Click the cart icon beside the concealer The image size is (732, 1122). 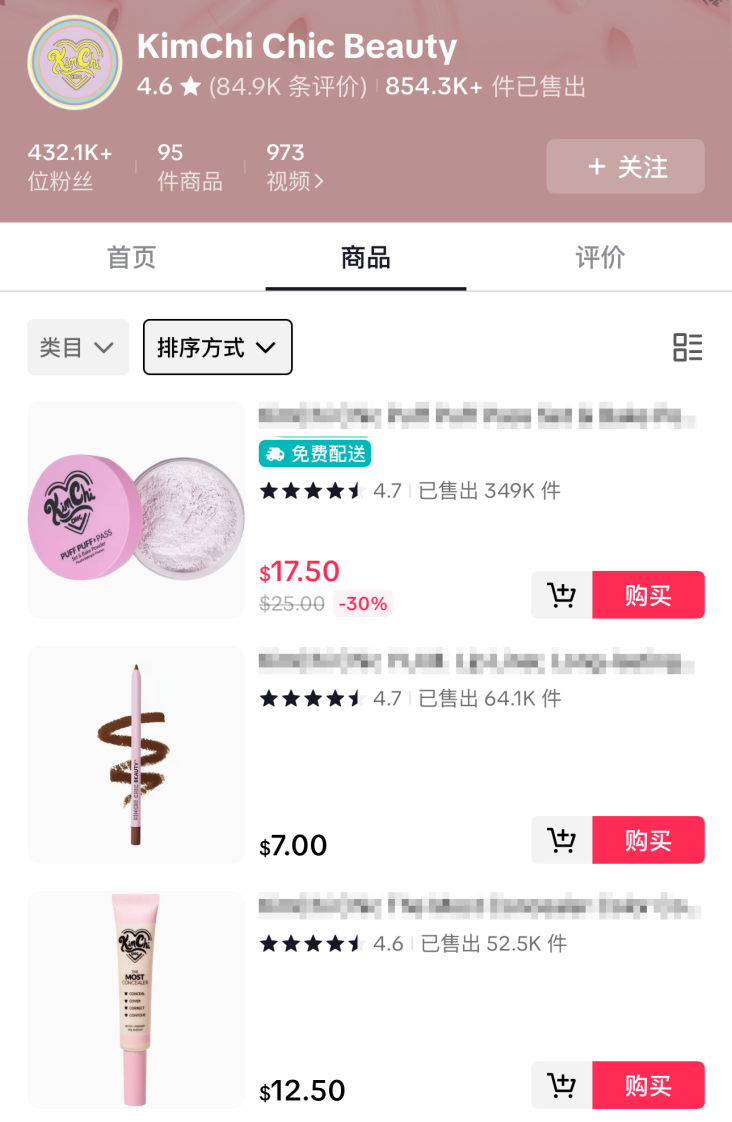click(x=561, y=1085)
